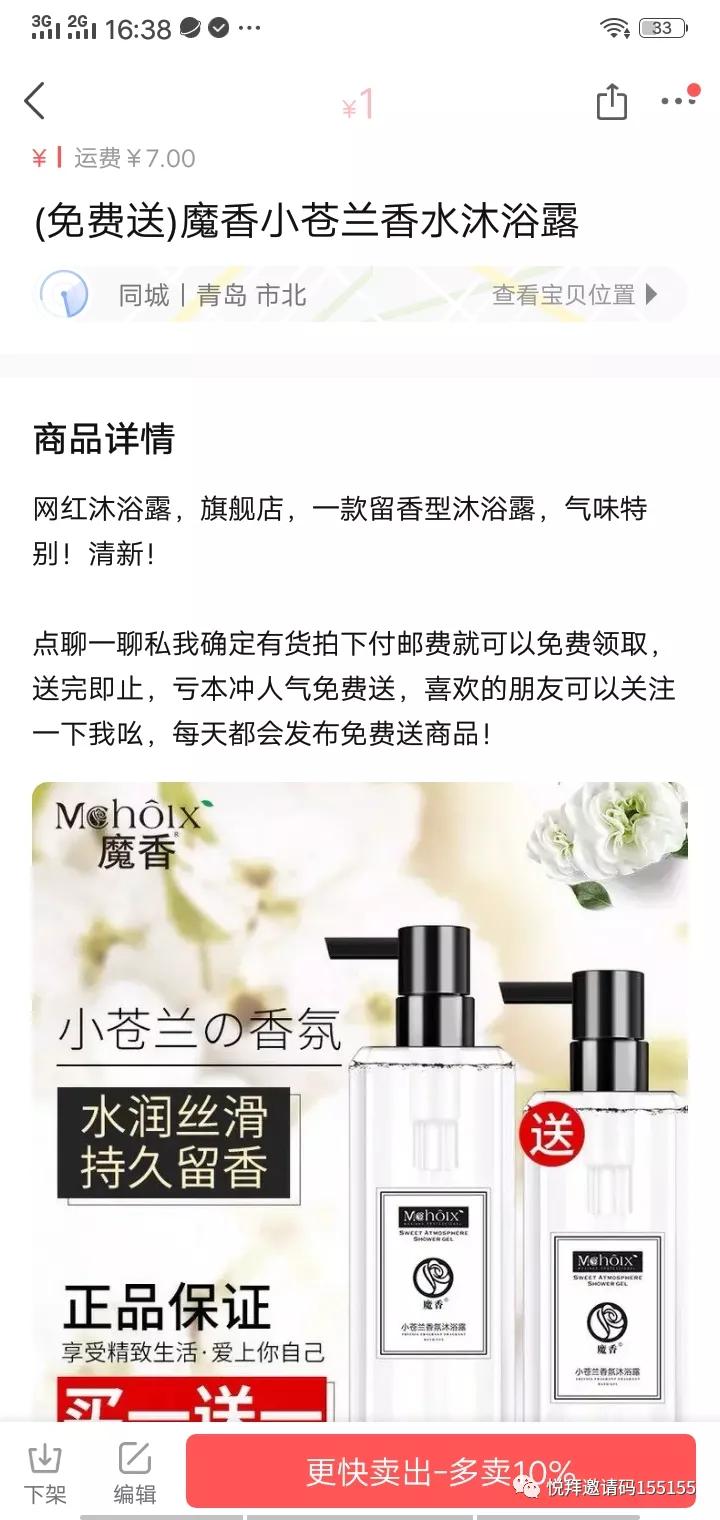Tap 编辑 to edit this listing
This screenshot has height=1520, width=720.
(134, 1472)
